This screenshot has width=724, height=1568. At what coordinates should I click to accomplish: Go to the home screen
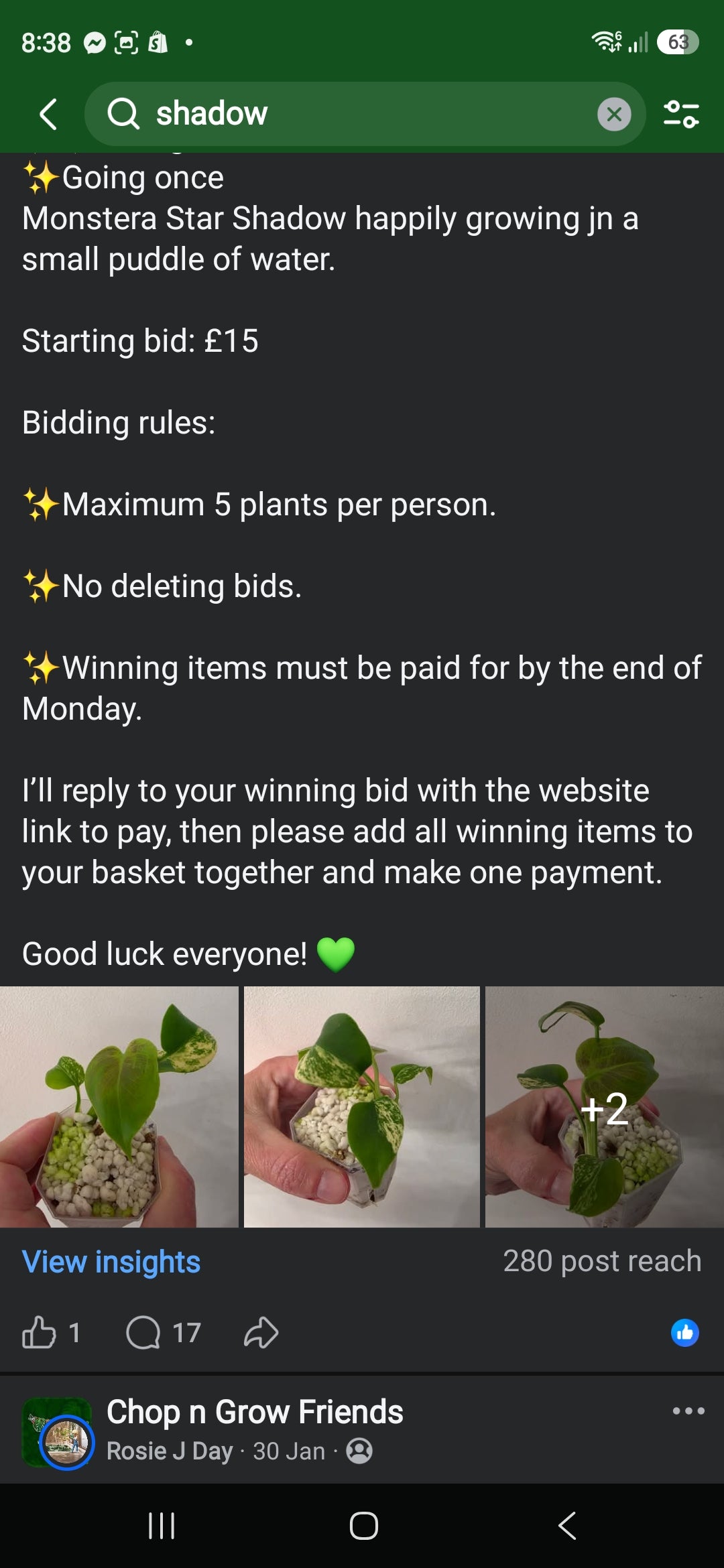pyautogui.click(x=363, y=1526)
